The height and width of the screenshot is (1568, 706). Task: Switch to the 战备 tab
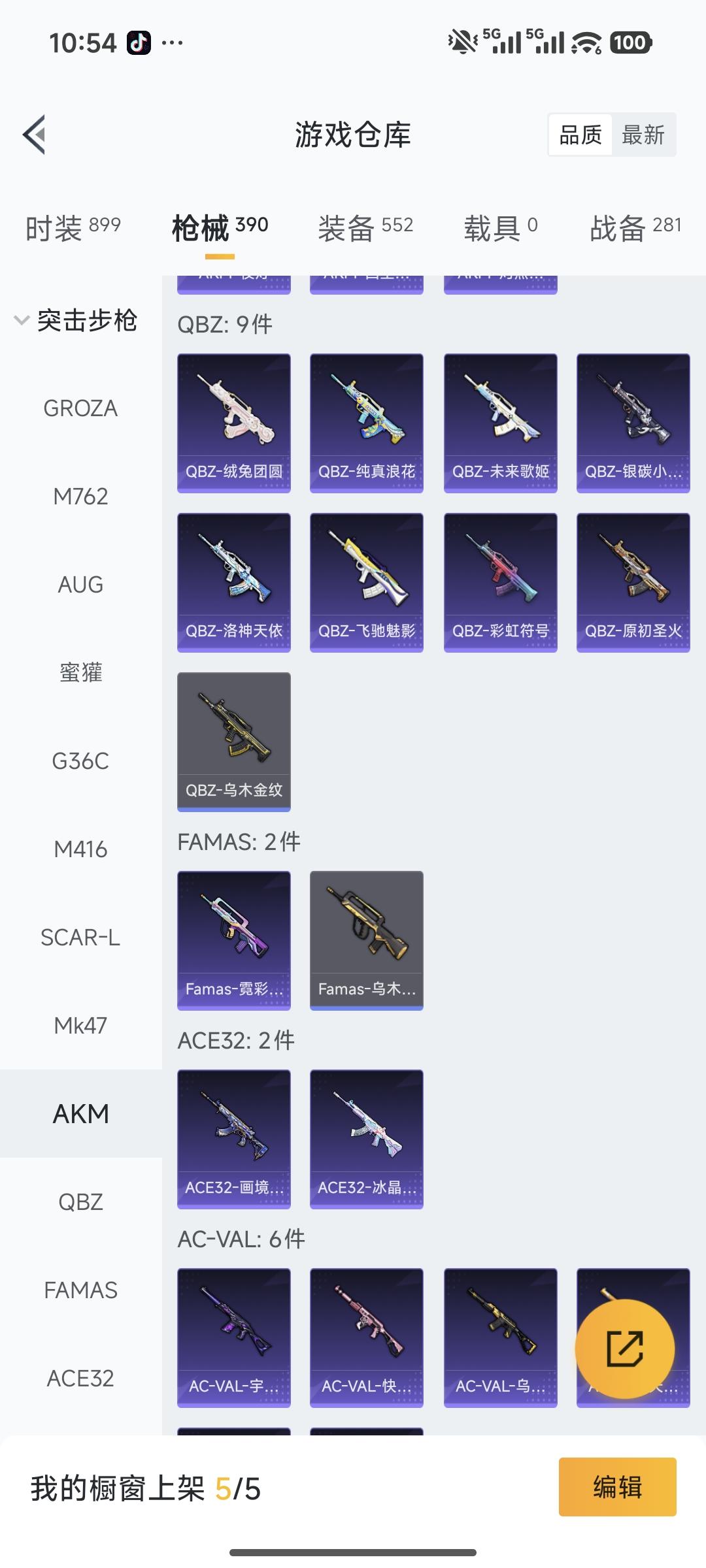(x=635, y=228)
